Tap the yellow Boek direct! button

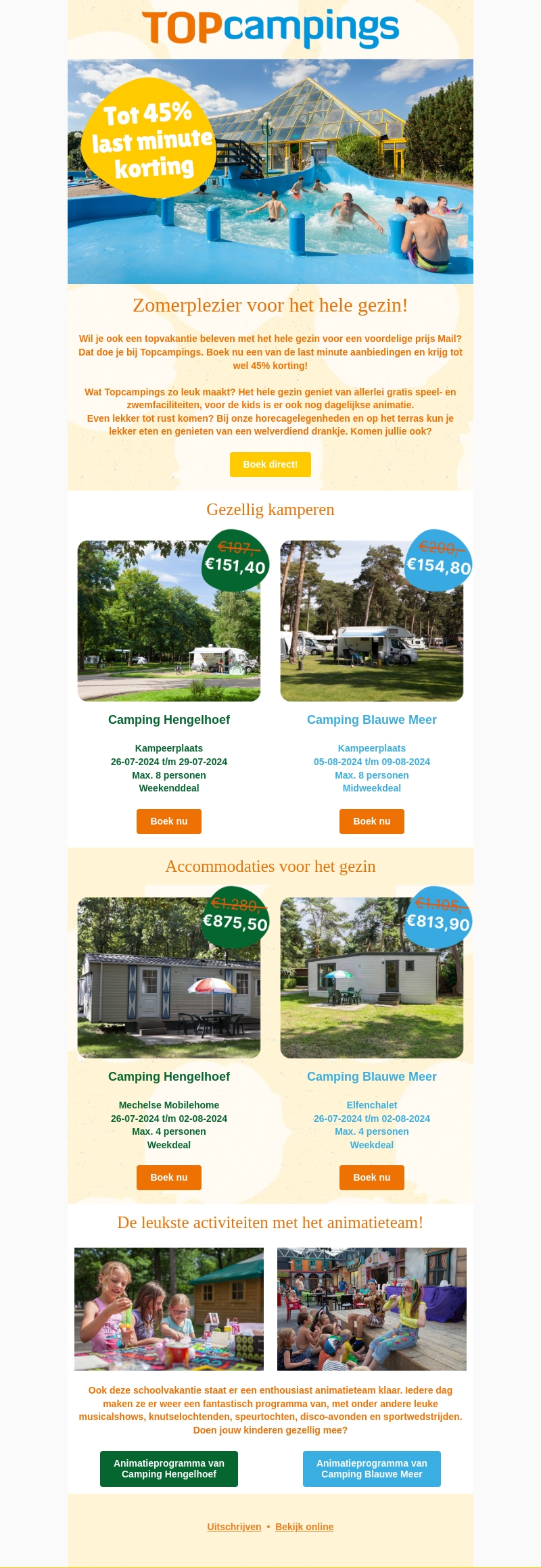click(270, 464)
